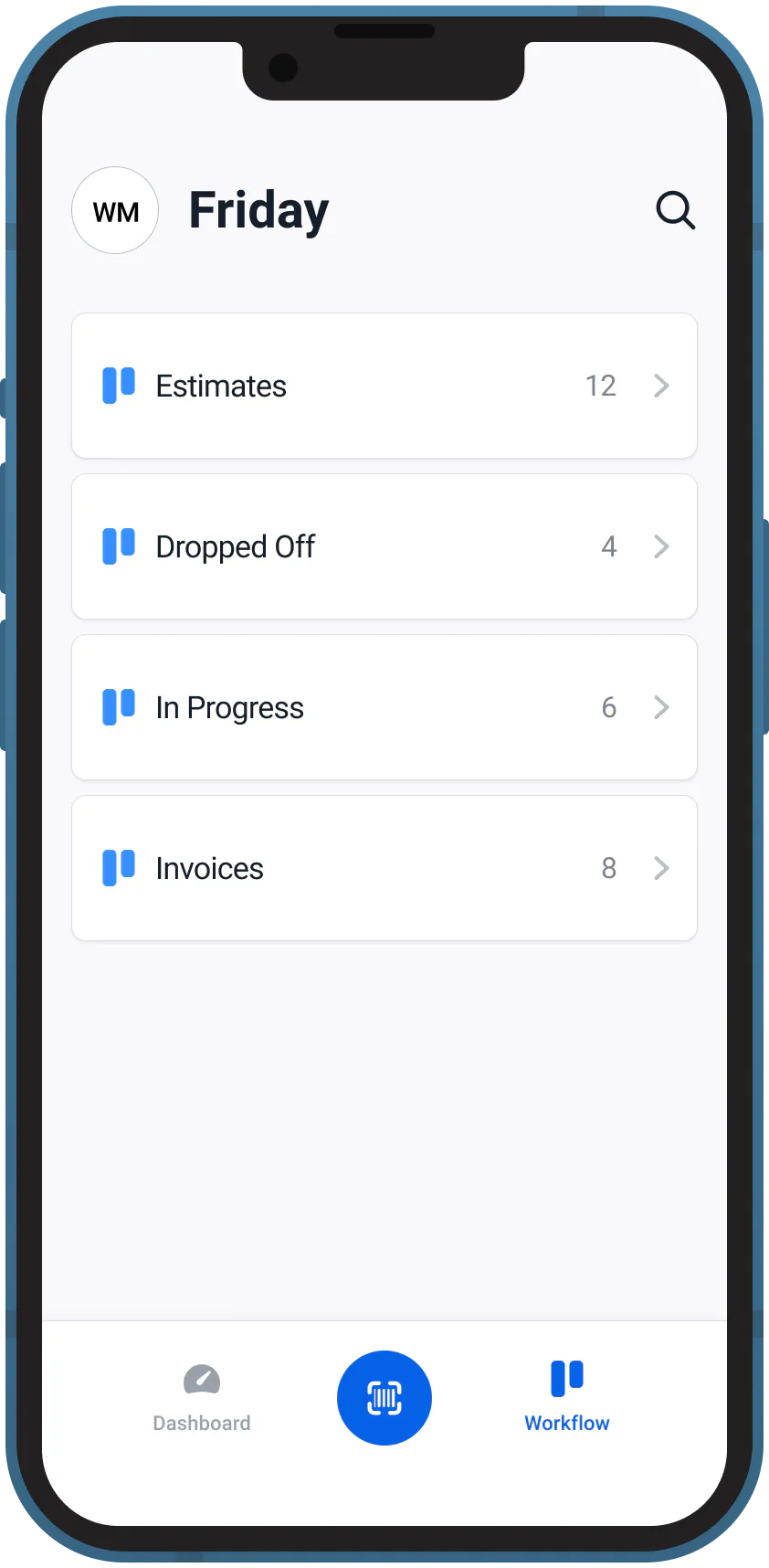
Task: Open the Invoices list
Action: coord(384,868)
